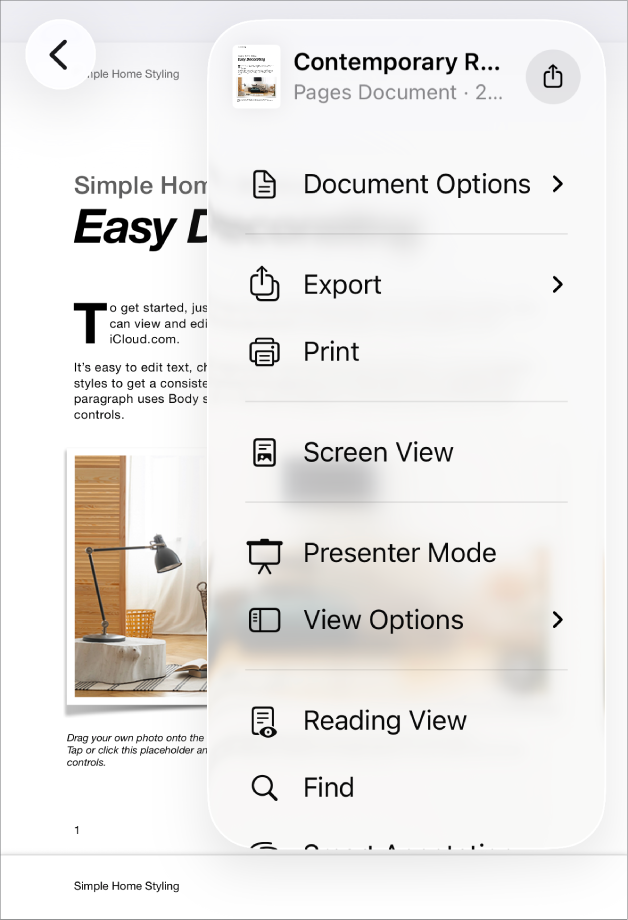Go back using the back arrow
628x920 pixels.
click(60, 55)
